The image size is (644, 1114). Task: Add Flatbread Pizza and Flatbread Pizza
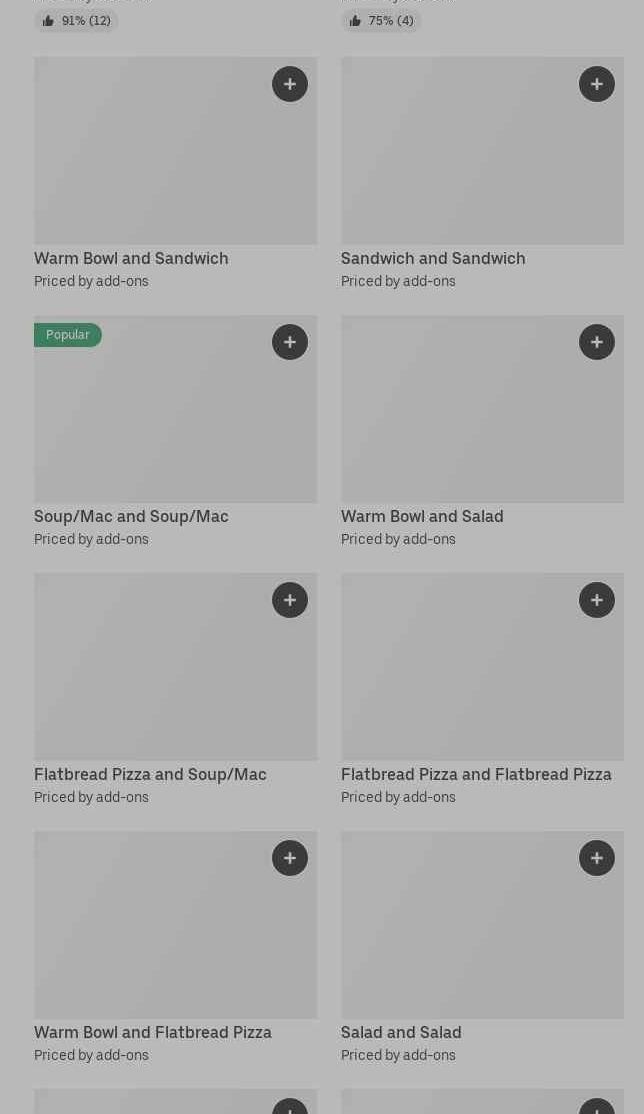[x=597, y=600]
